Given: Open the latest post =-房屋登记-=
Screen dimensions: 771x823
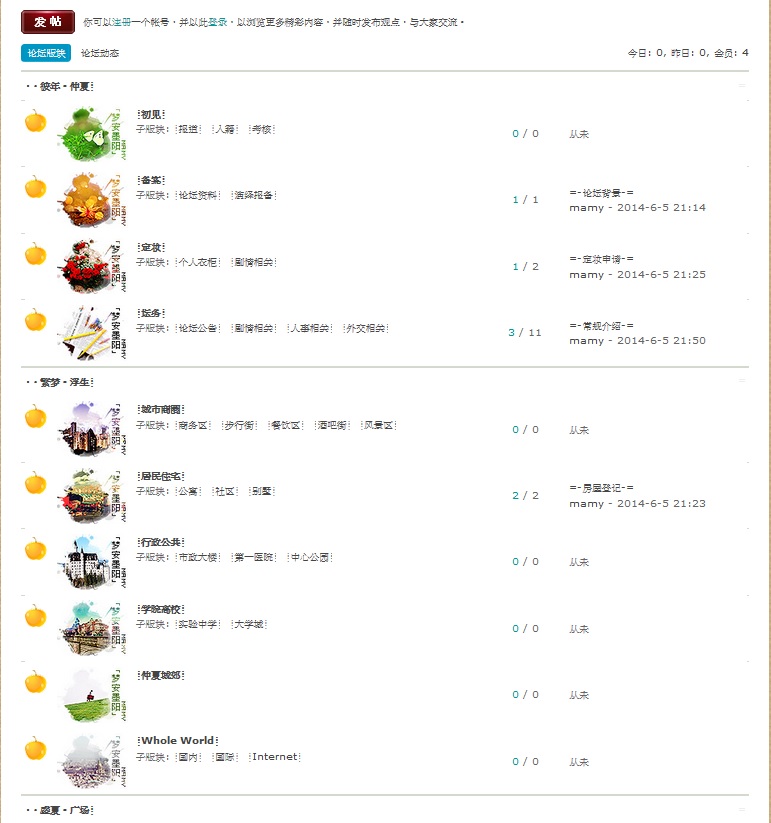Looking at the screenshot, I should pos(601,488).
